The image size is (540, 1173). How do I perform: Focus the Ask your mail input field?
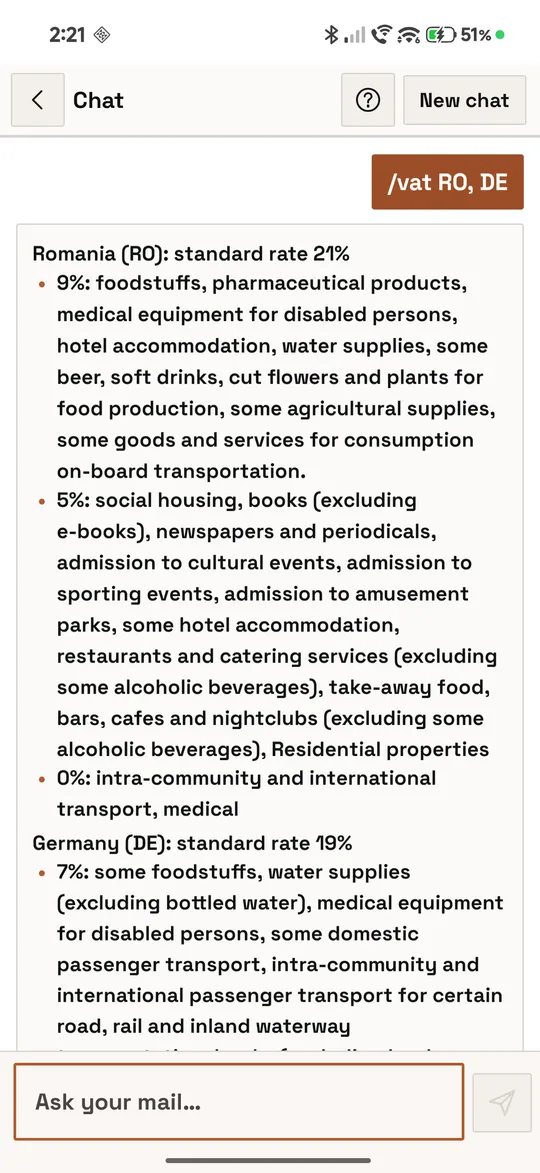pyautogui.click(x=239, y=1102)
